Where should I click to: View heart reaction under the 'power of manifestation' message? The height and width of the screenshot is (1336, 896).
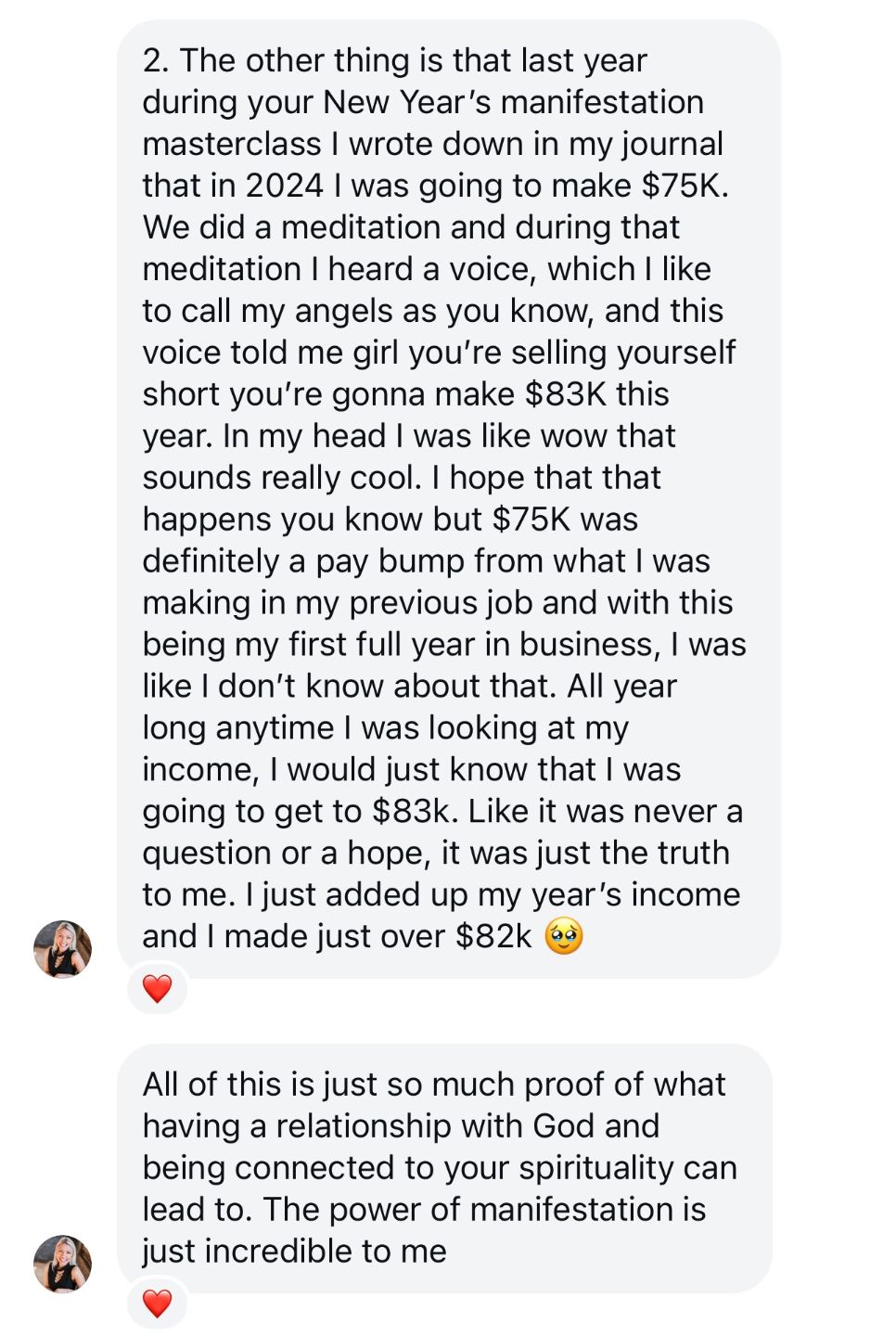click(x=158, y=1304)
